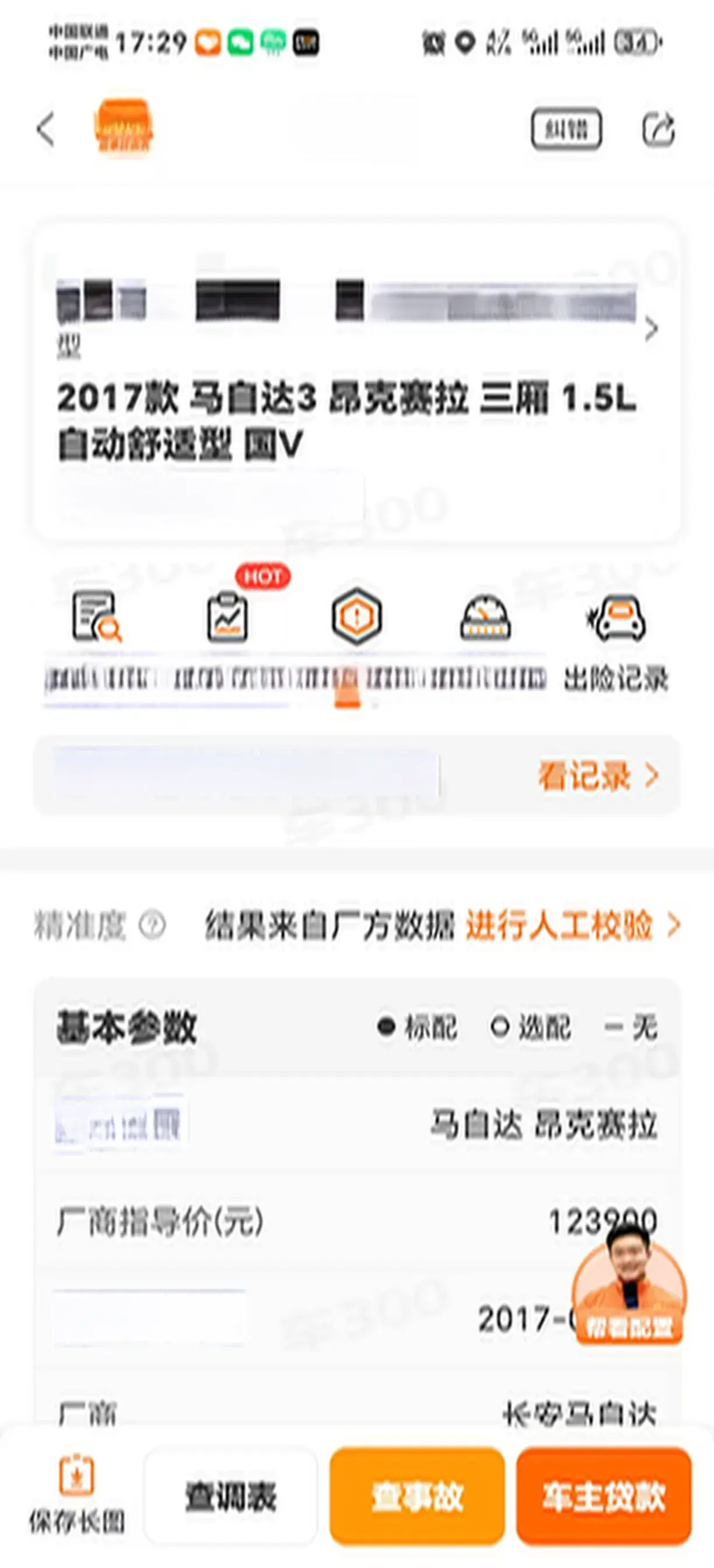
Task: Open the 精准度 help question mark
Action: [152, 926]
